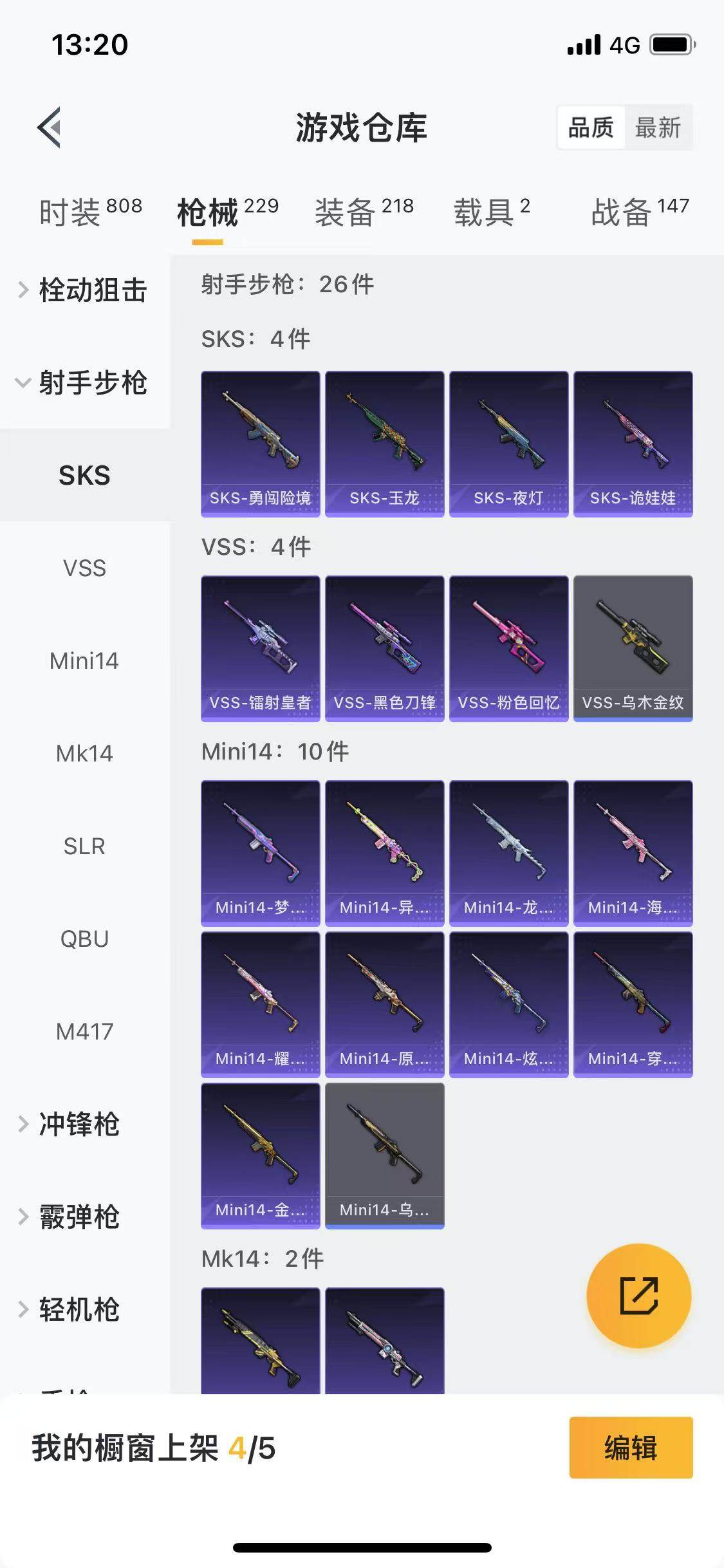Collapse the 射手步枪 category
This screenshot has height=1568, width=724.
pos(84,382)
